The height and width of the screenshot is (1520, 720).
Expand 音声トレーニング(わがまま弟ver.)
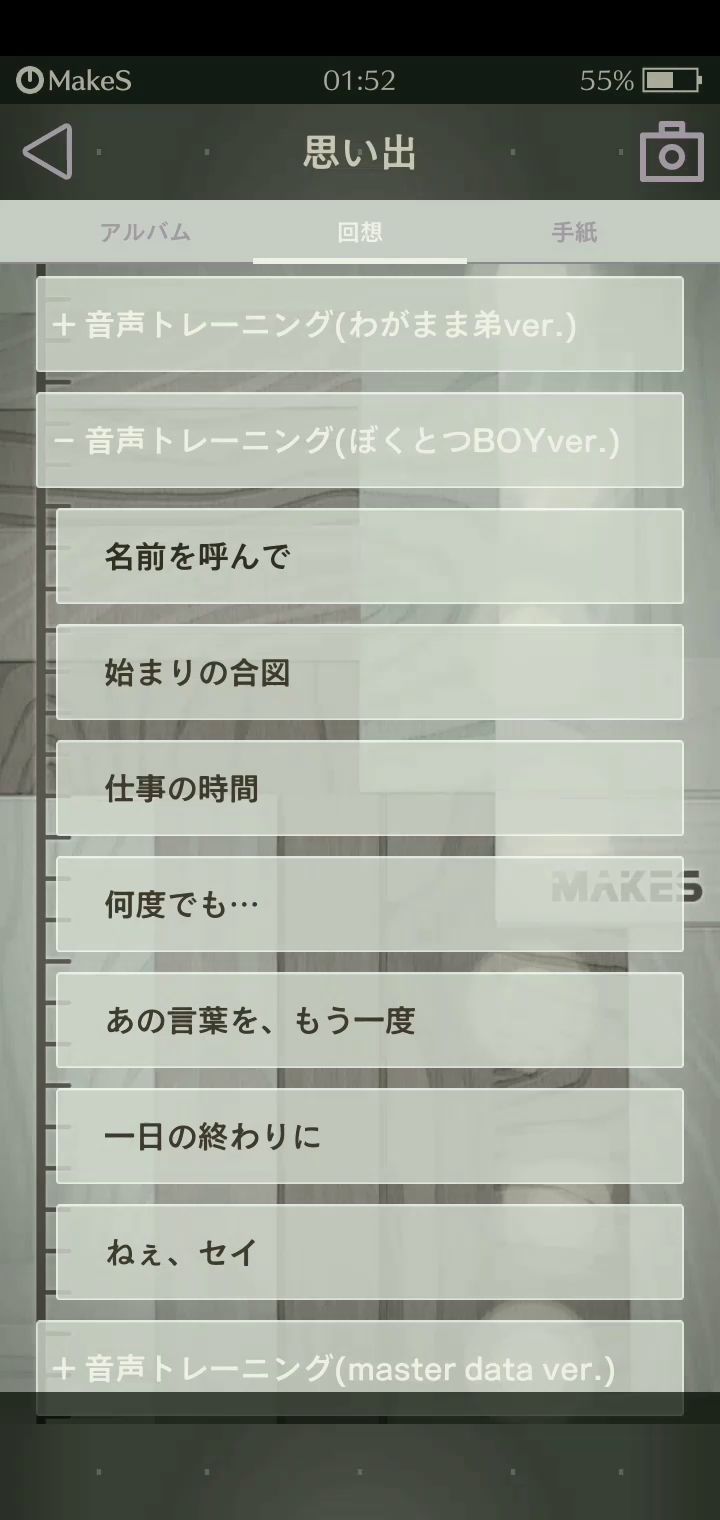tap(359, 325)
